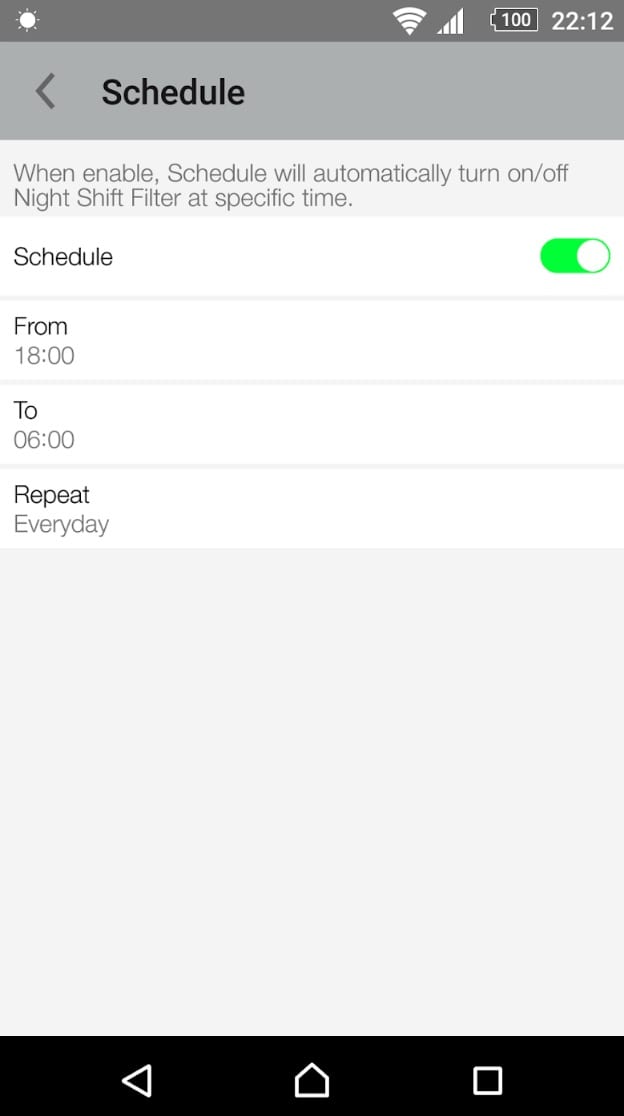Viewport: 624px width, 1116px height.
Task: Turn off the Schedule switch
Action: click(x=575, y=256)
